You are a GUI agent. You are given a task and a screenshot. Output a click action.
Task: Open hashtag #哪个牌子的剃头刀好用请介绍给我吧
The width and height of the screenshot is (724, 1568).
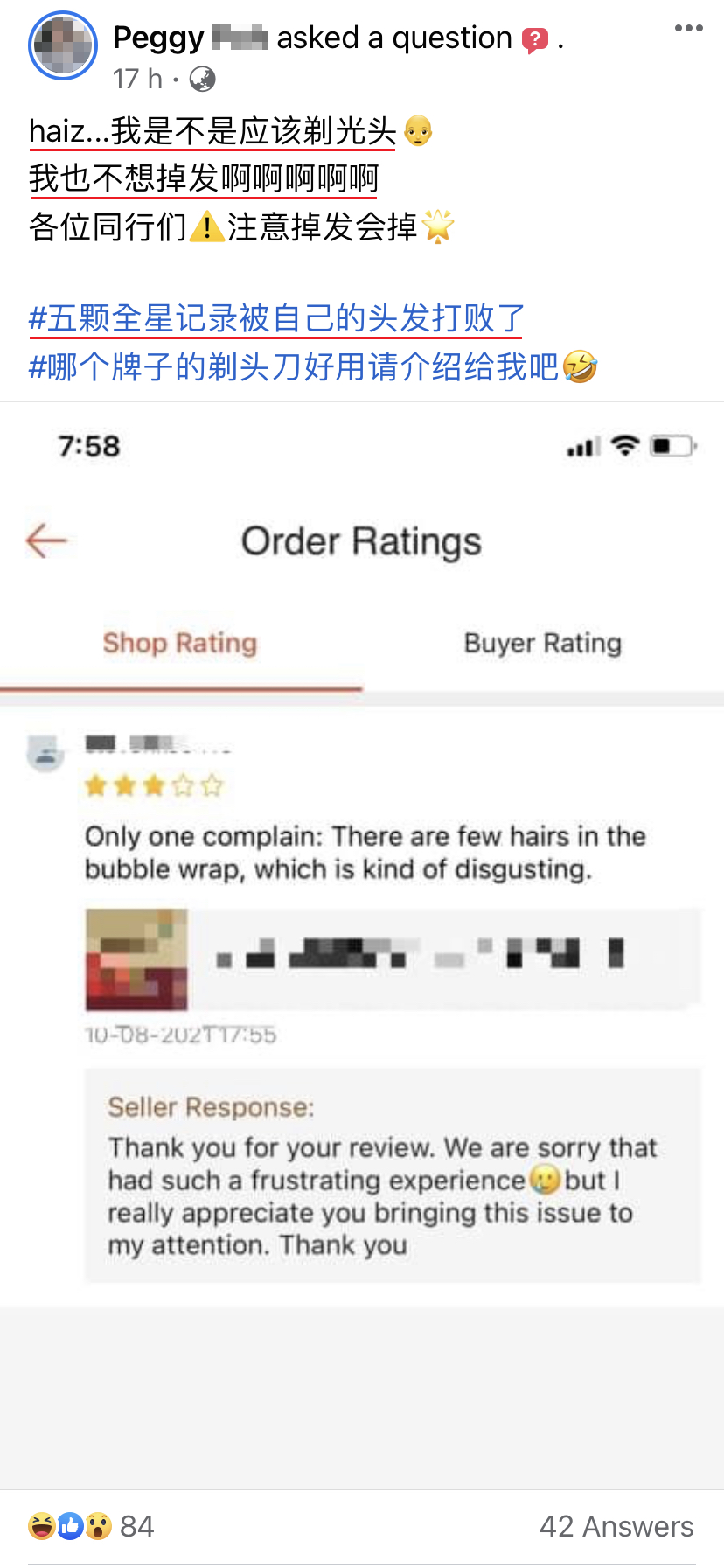293,366
